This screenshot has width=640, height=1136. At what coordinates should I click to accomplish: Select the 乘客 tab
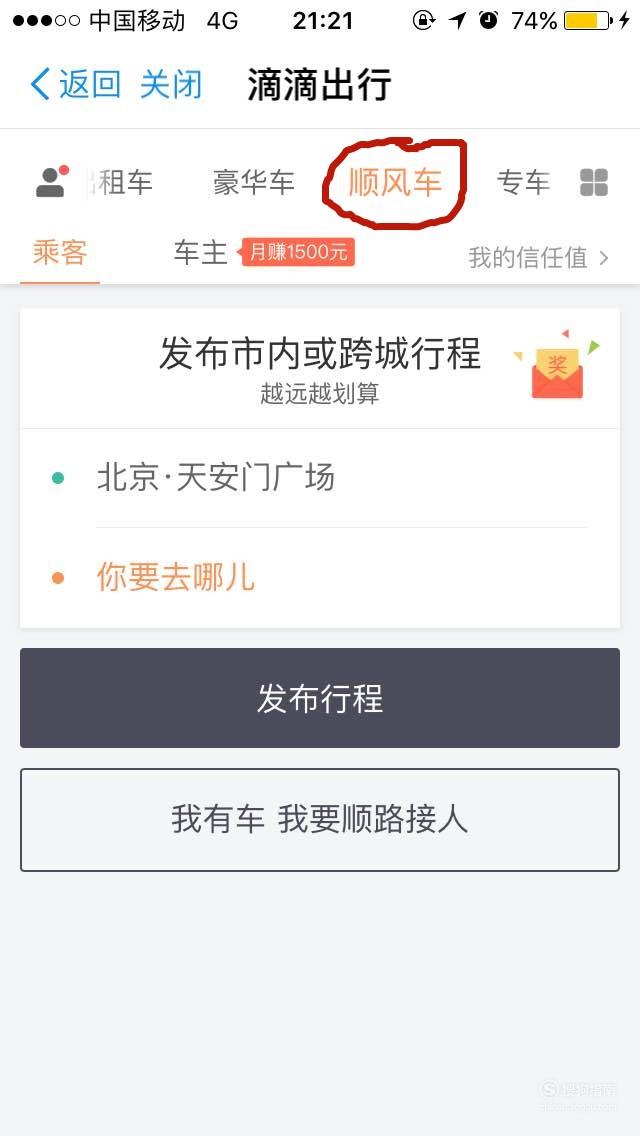60,254
